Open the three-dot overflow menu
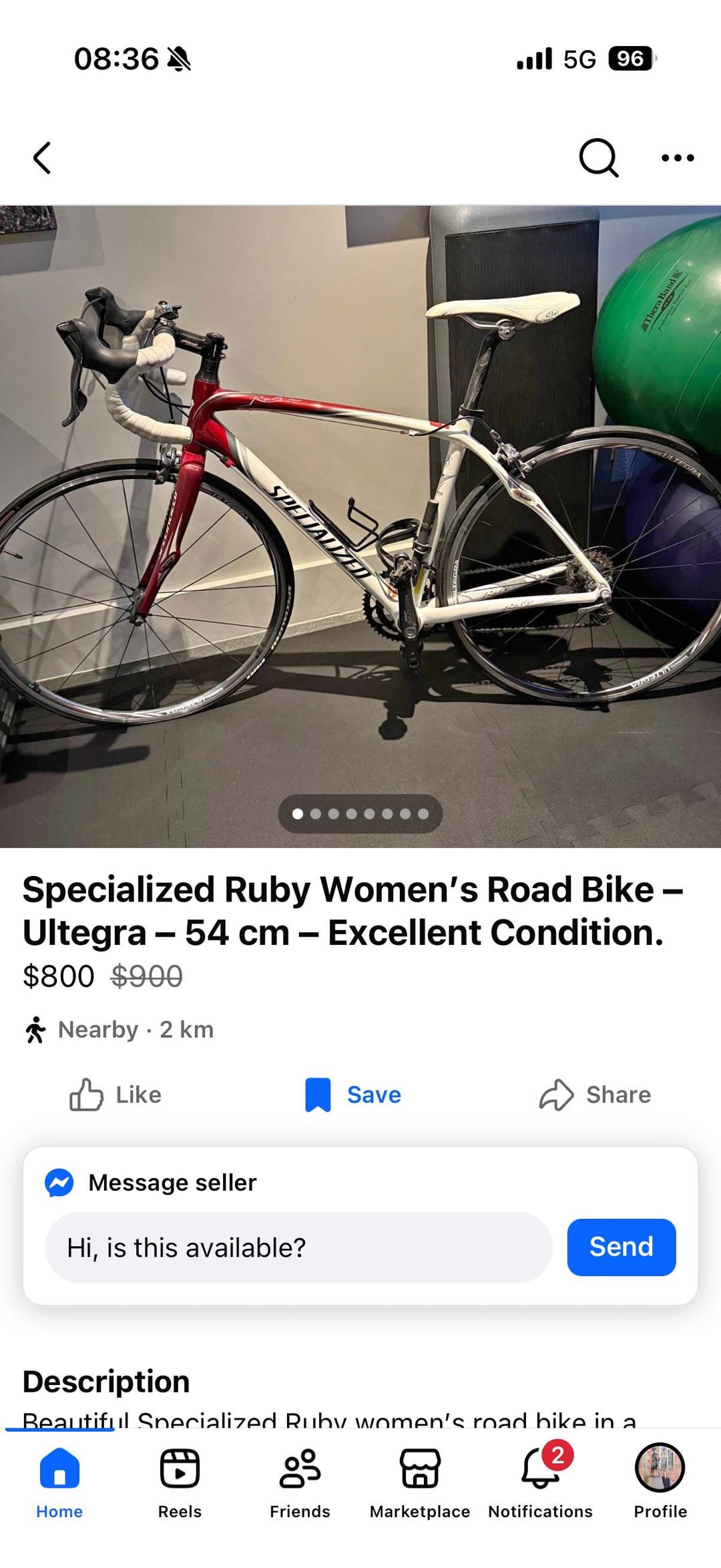This screenshot has height=1568, width=721. pos(677,158)
